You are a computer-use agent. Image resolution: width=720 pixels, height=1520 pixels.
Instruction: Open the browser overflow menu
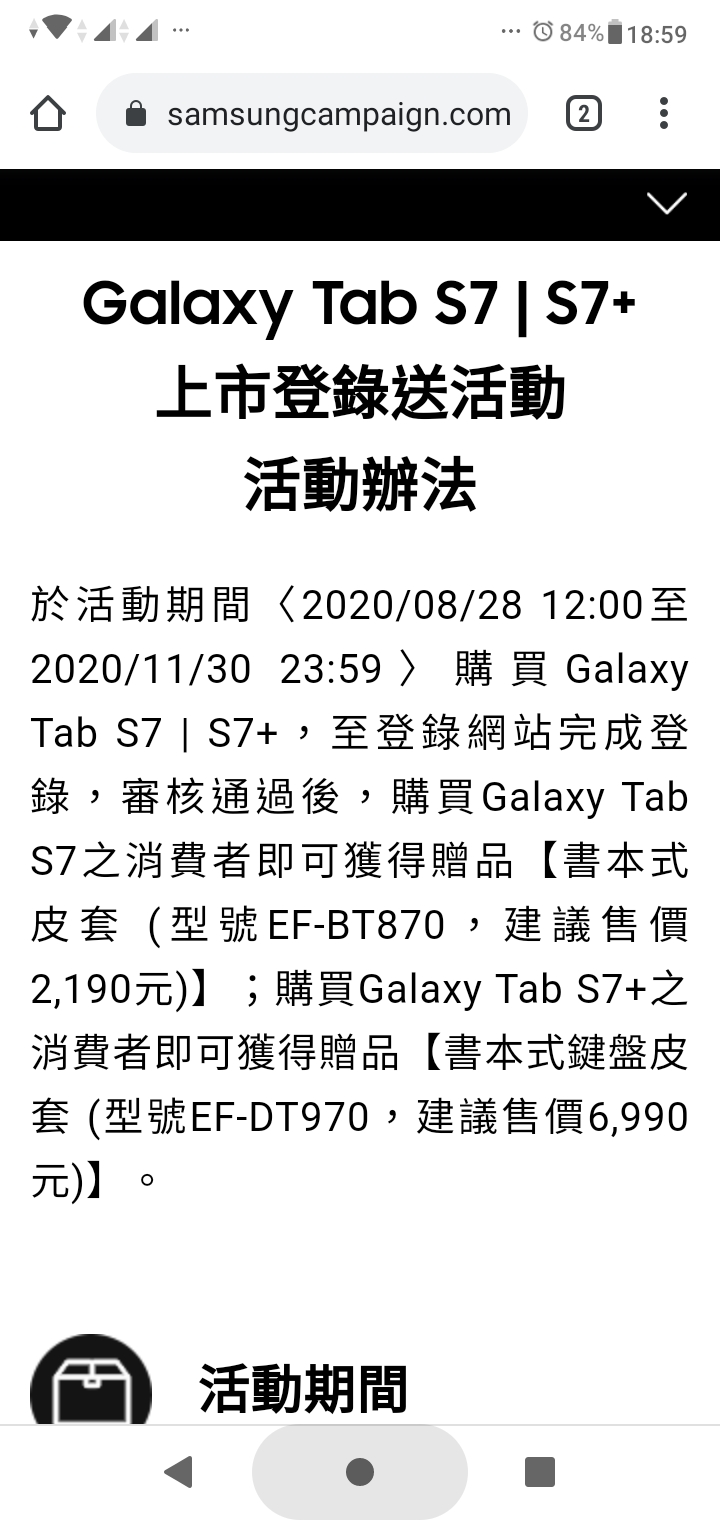(664, 114)
